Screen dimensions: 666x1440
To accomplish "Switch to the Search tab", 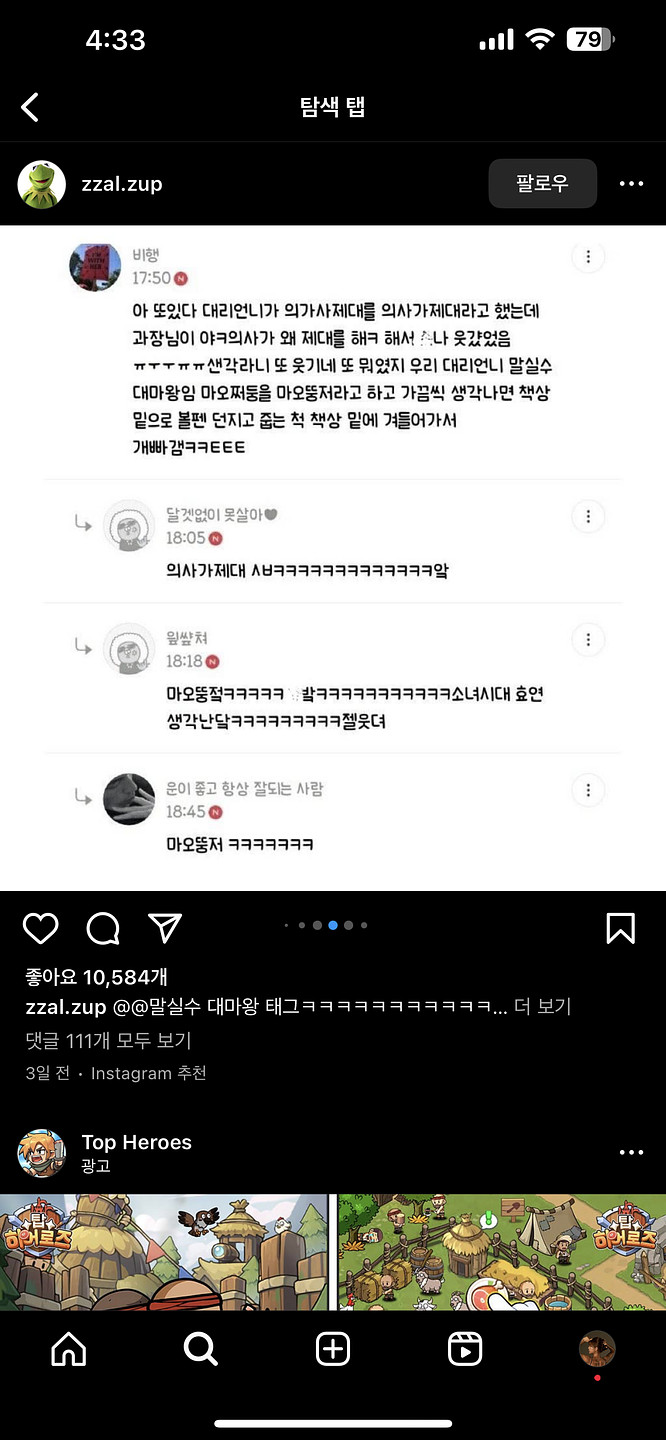I will [201, 1350].
